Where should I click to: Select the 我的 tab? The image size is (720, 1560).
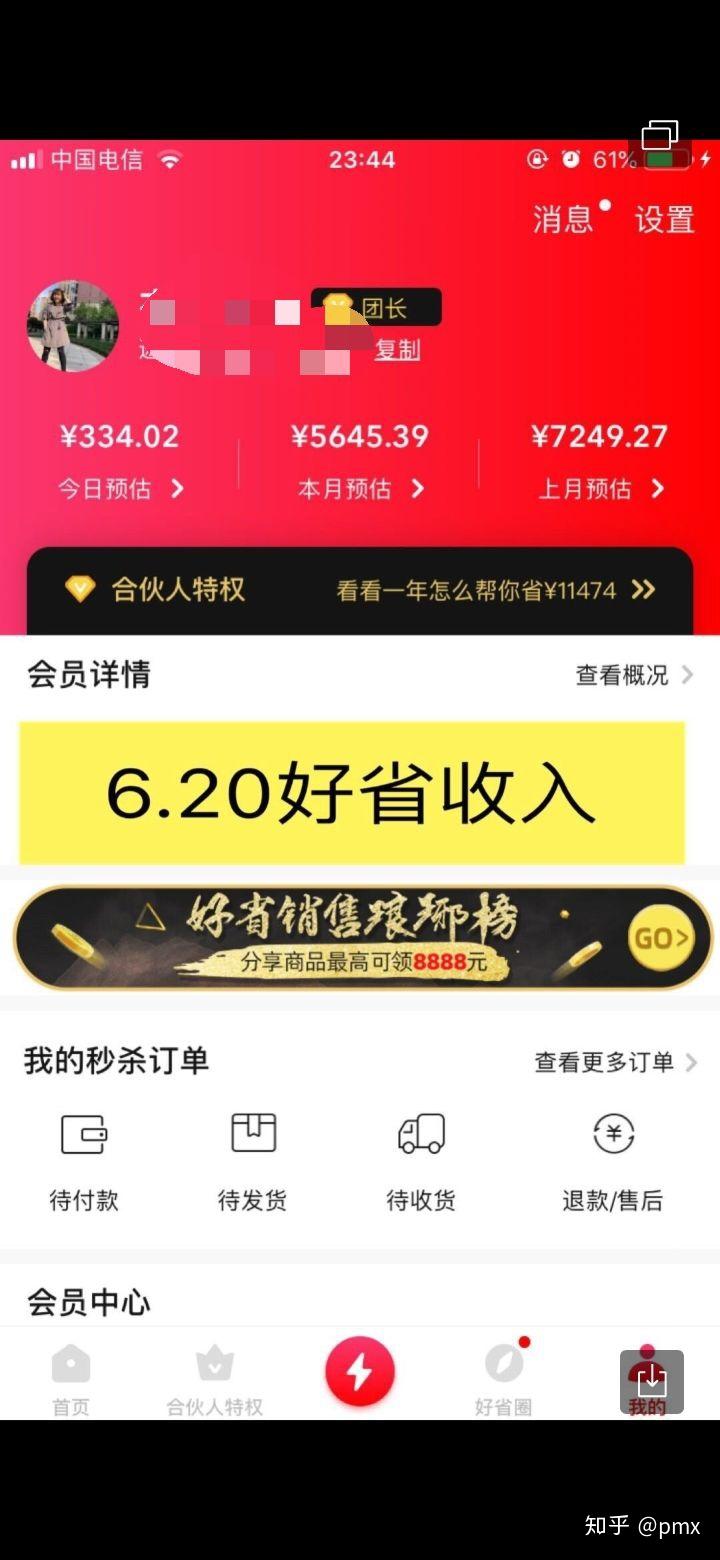tap(647, 1380)
